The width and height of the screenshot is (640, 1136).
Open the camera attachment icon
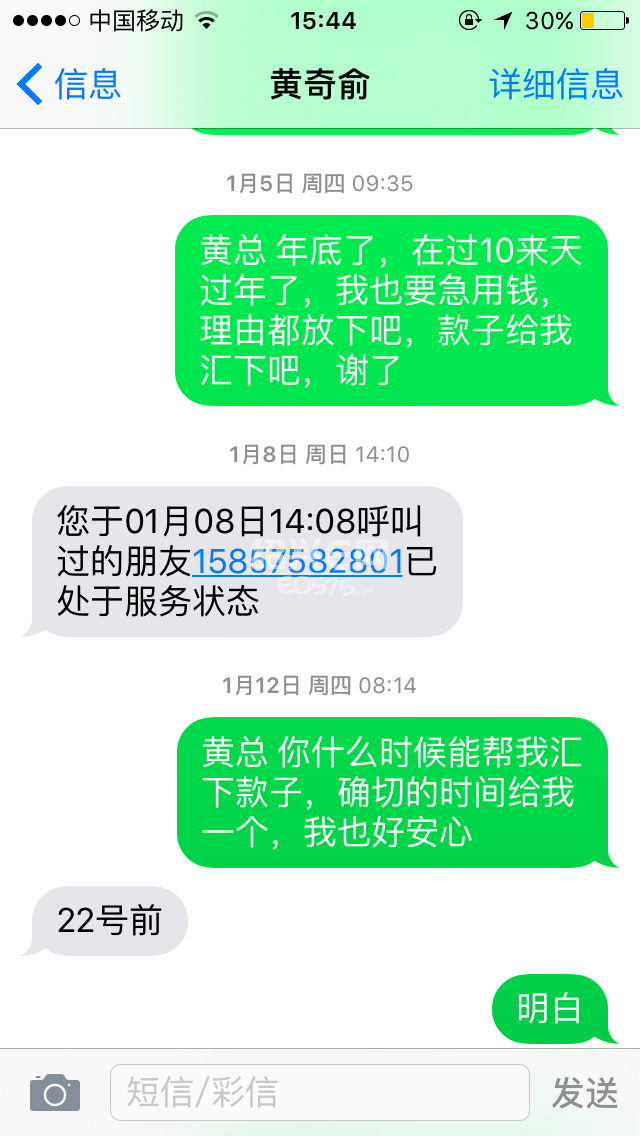[x=55, y=1092]
